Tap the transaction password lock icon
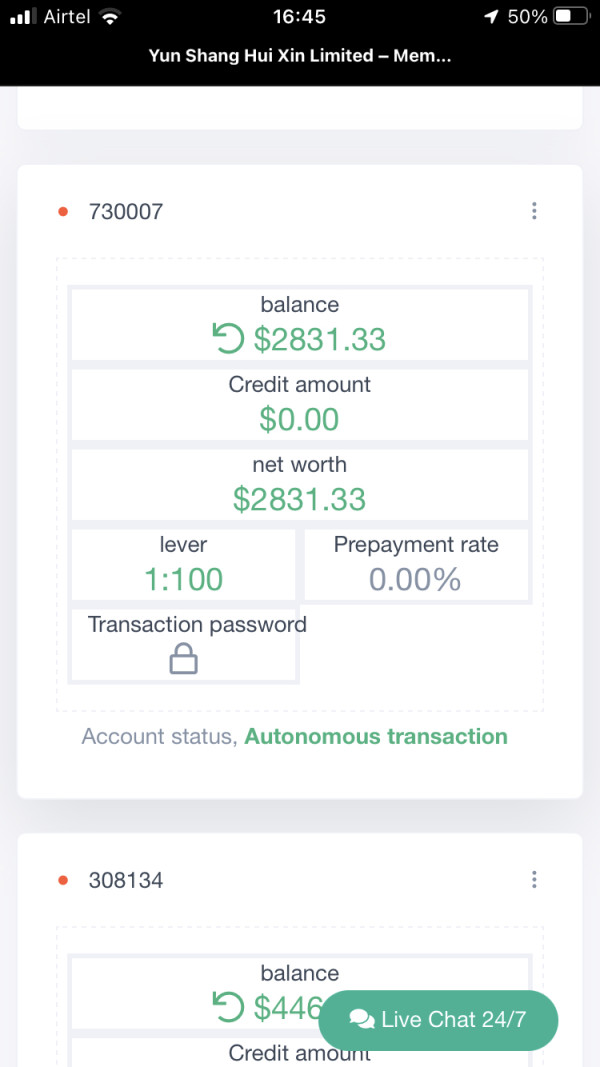The image size is (600, 1067). 184,659
